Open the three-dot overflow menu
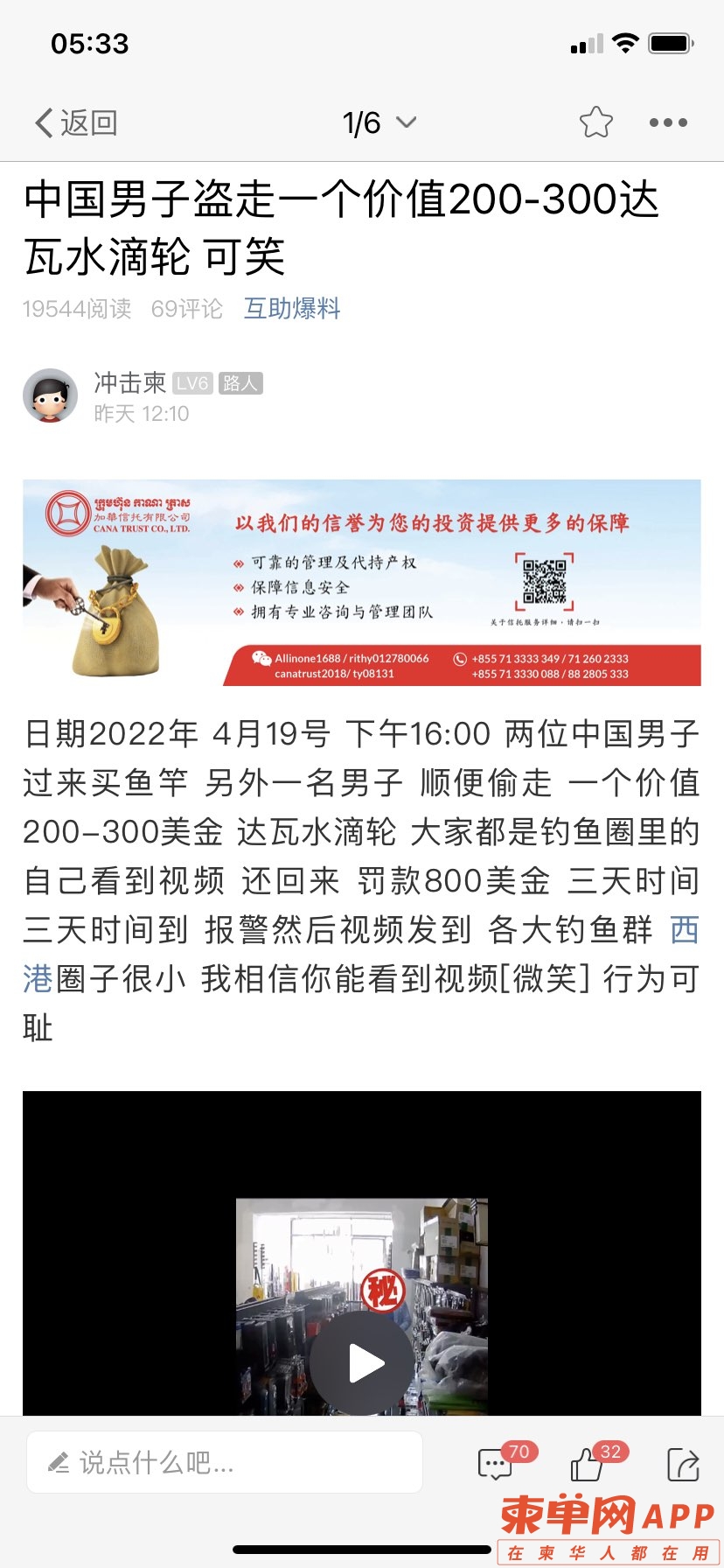724x1568 pixels. point(668,122)
